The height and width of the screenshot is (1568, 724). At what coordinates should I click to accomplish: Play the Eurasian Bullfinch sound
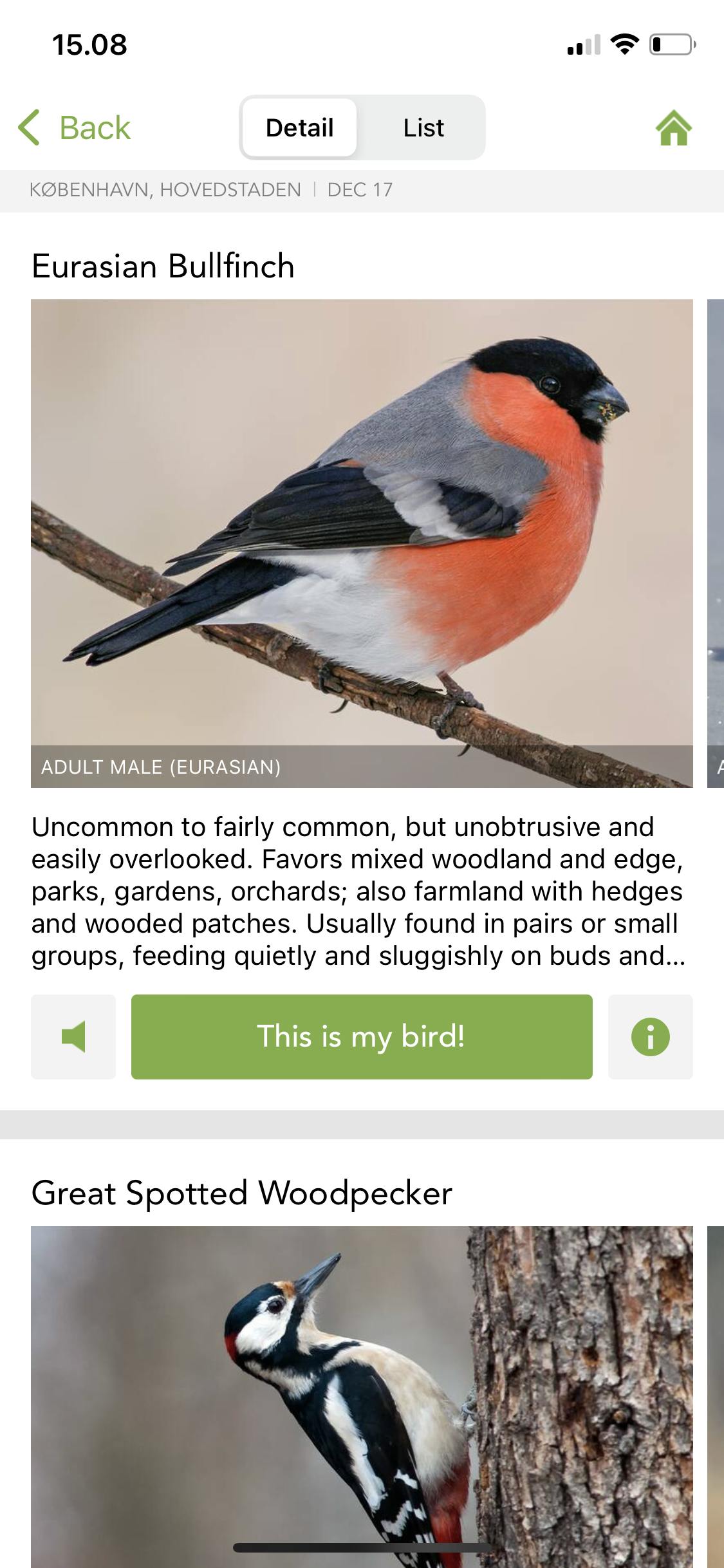pos(73,1036)
